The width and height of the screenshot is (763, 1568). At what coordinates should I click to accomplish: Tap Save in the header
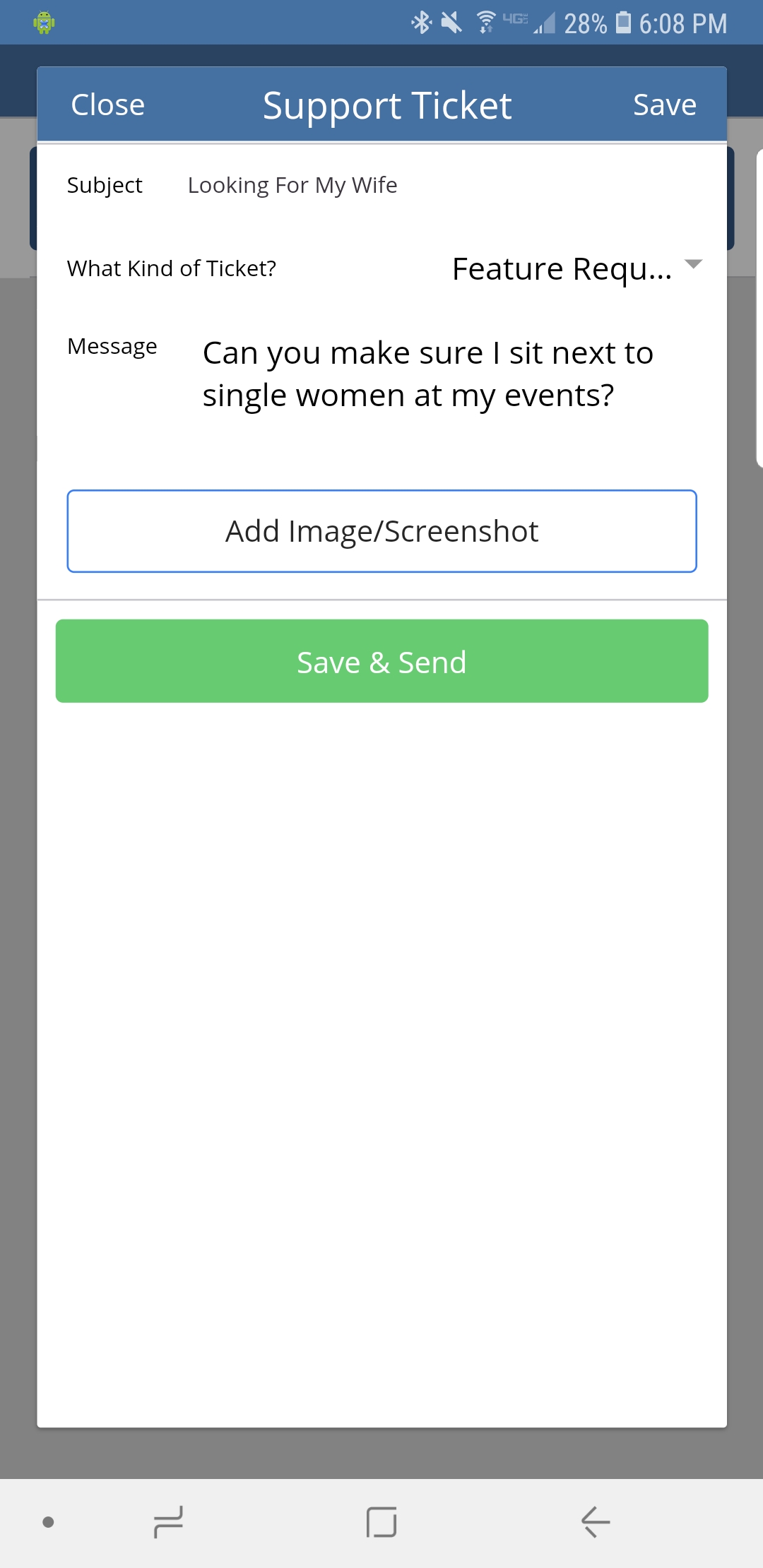click(664, 105)
